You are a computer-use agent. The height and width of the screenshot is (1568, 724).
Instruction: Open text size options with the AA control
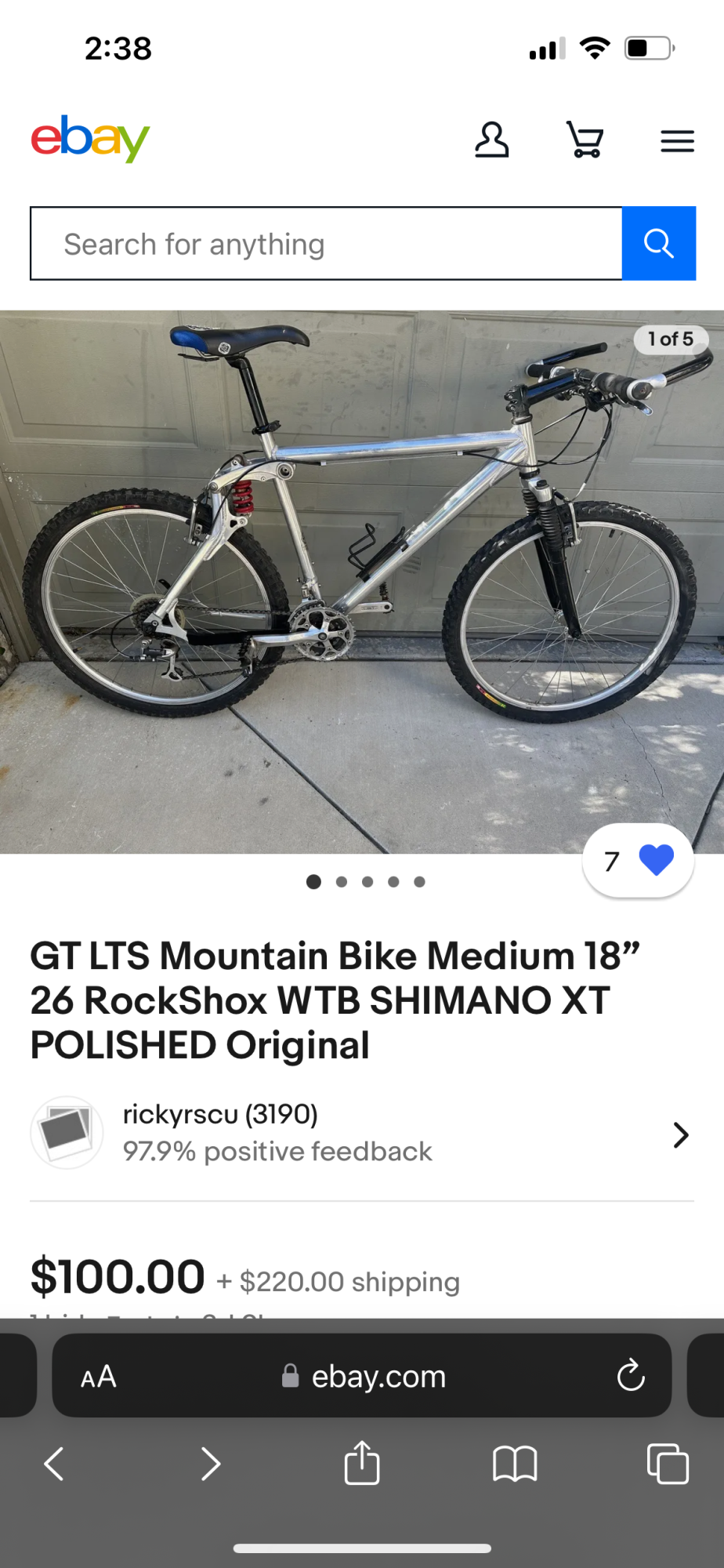(99, 1376)
